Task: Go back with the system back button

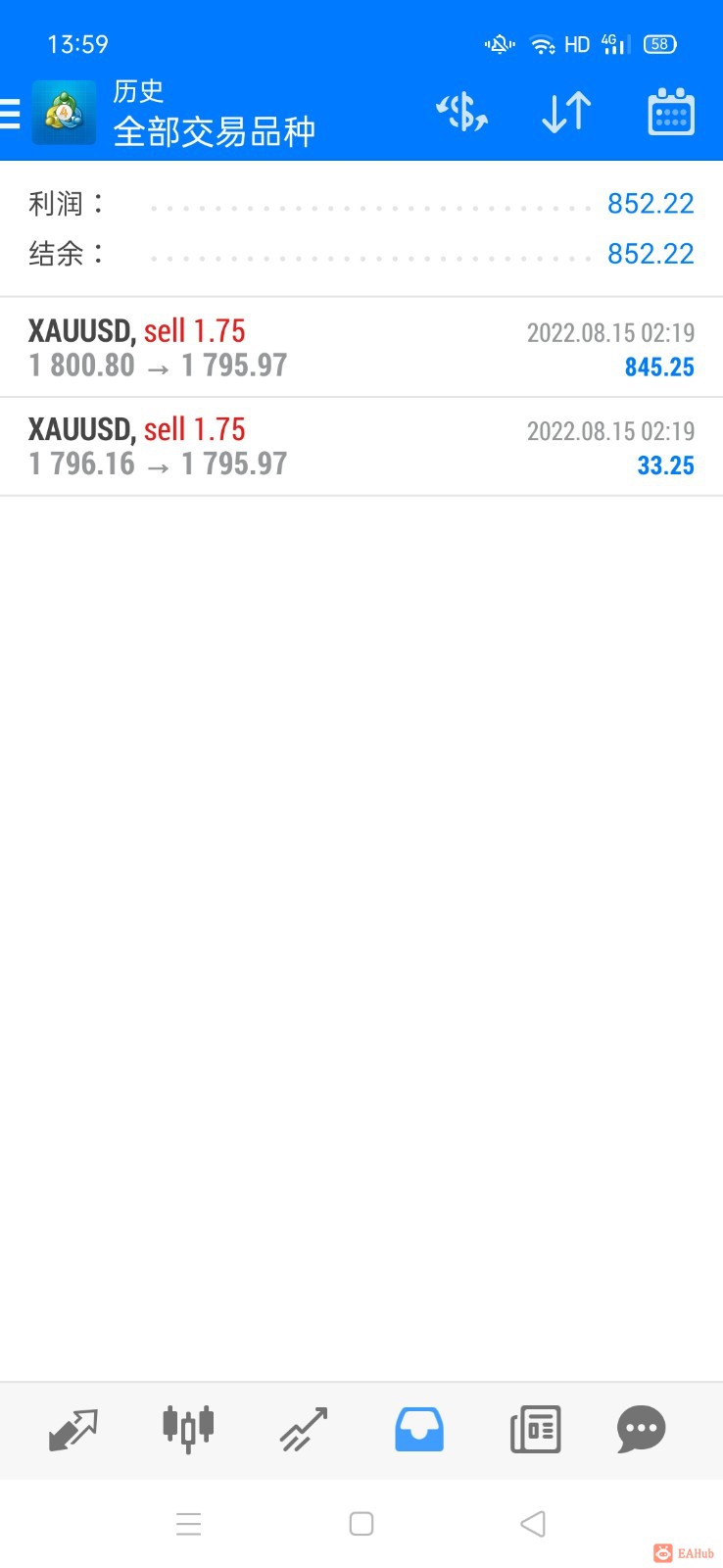Action: (533, 1524)
